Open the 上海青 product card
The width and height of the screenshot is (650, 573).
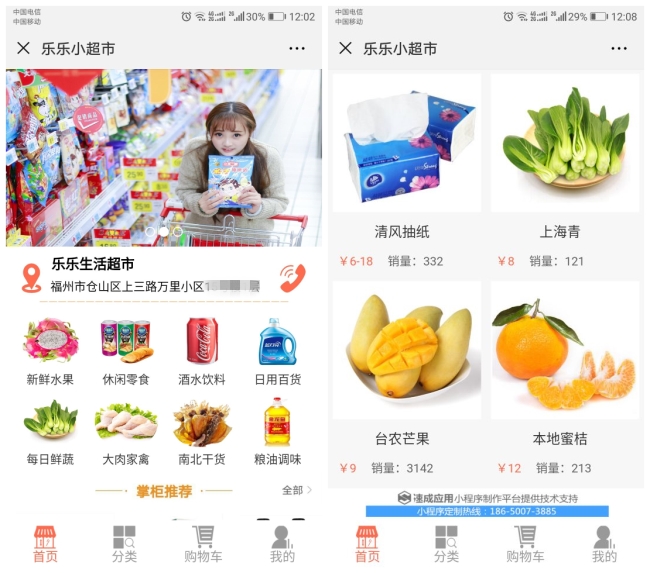(x=564, y=170)
